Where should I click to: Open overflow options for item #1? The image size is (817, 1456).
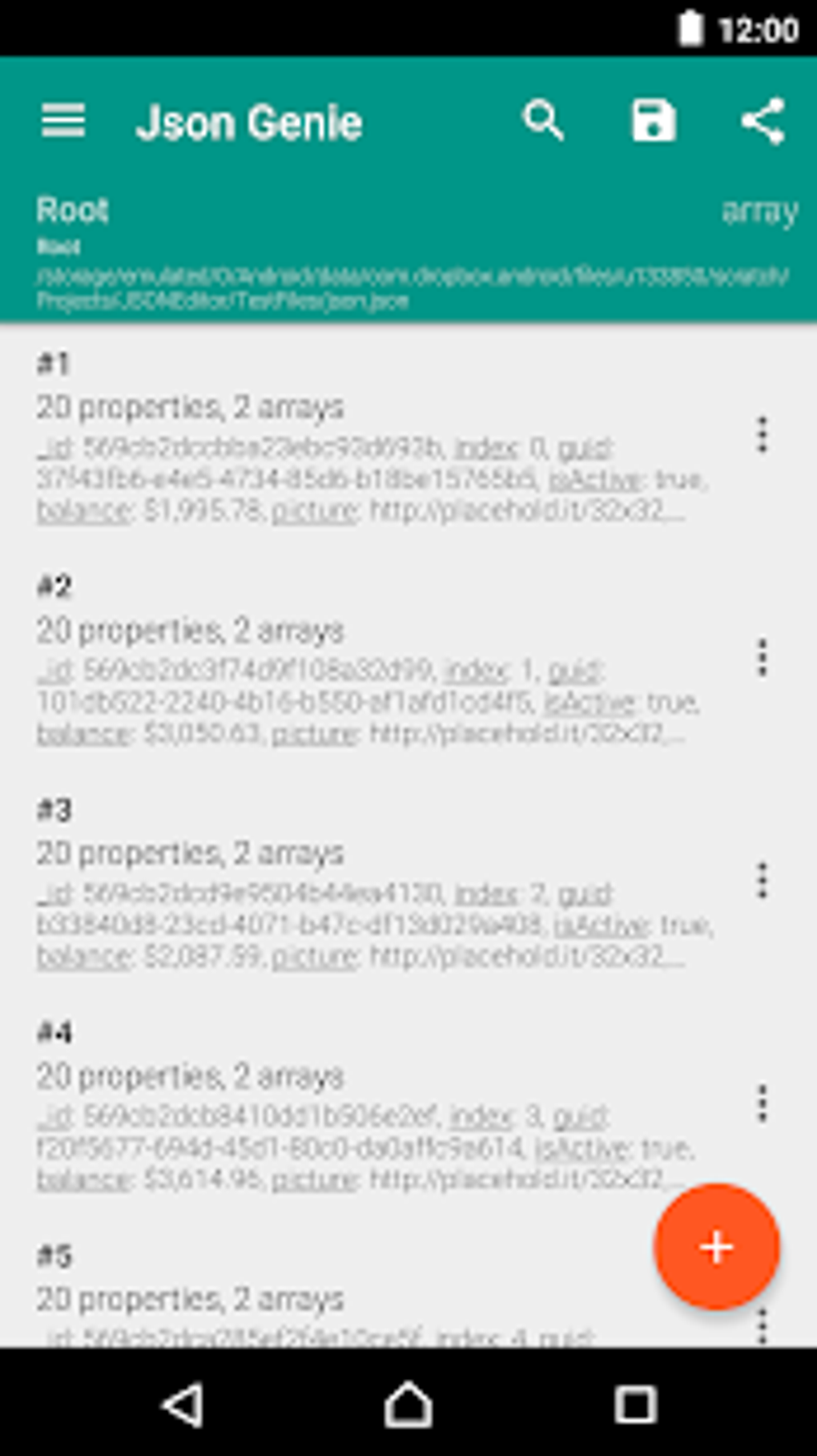tap(763, 435)
